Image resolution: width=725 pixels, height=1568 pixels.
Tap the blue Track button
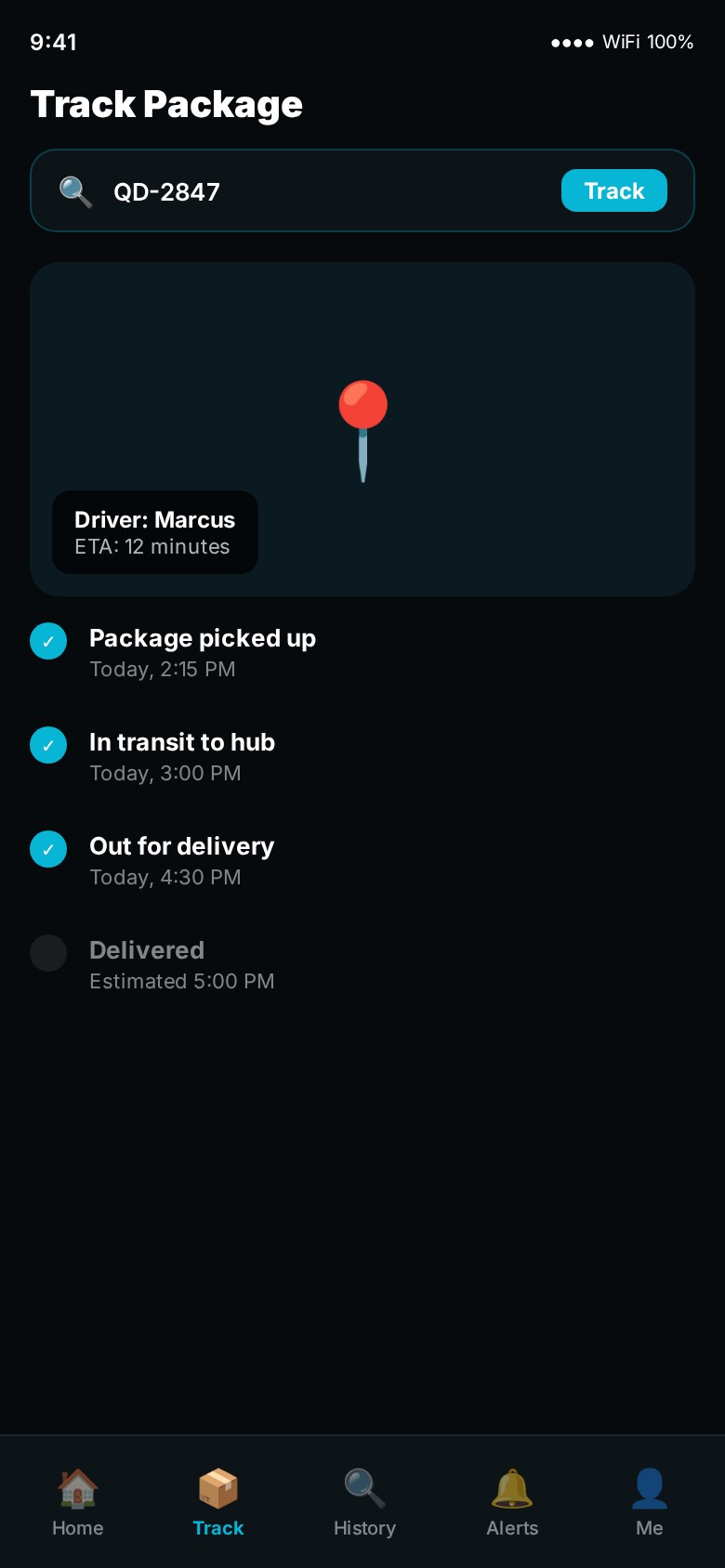[x=613, y=190]
